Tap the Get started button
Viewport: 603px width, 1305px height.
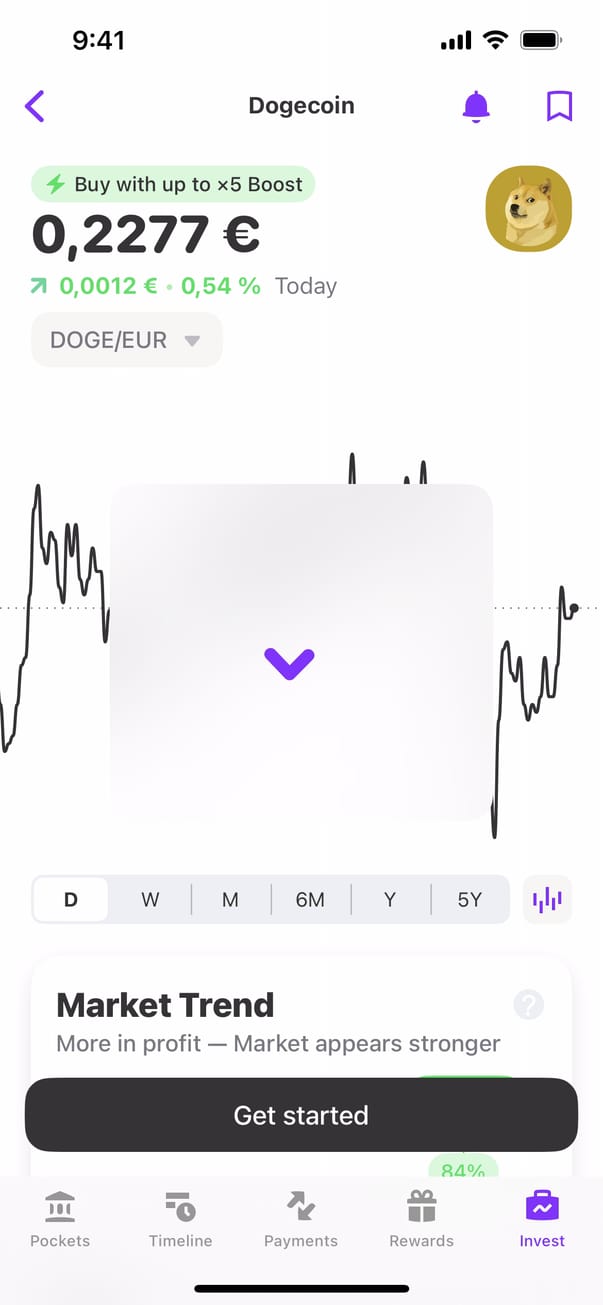[x=301, y=1115]
